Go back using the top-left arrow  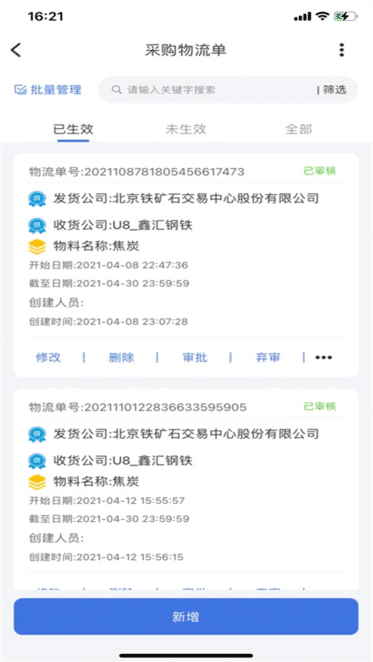pos(16,50)
